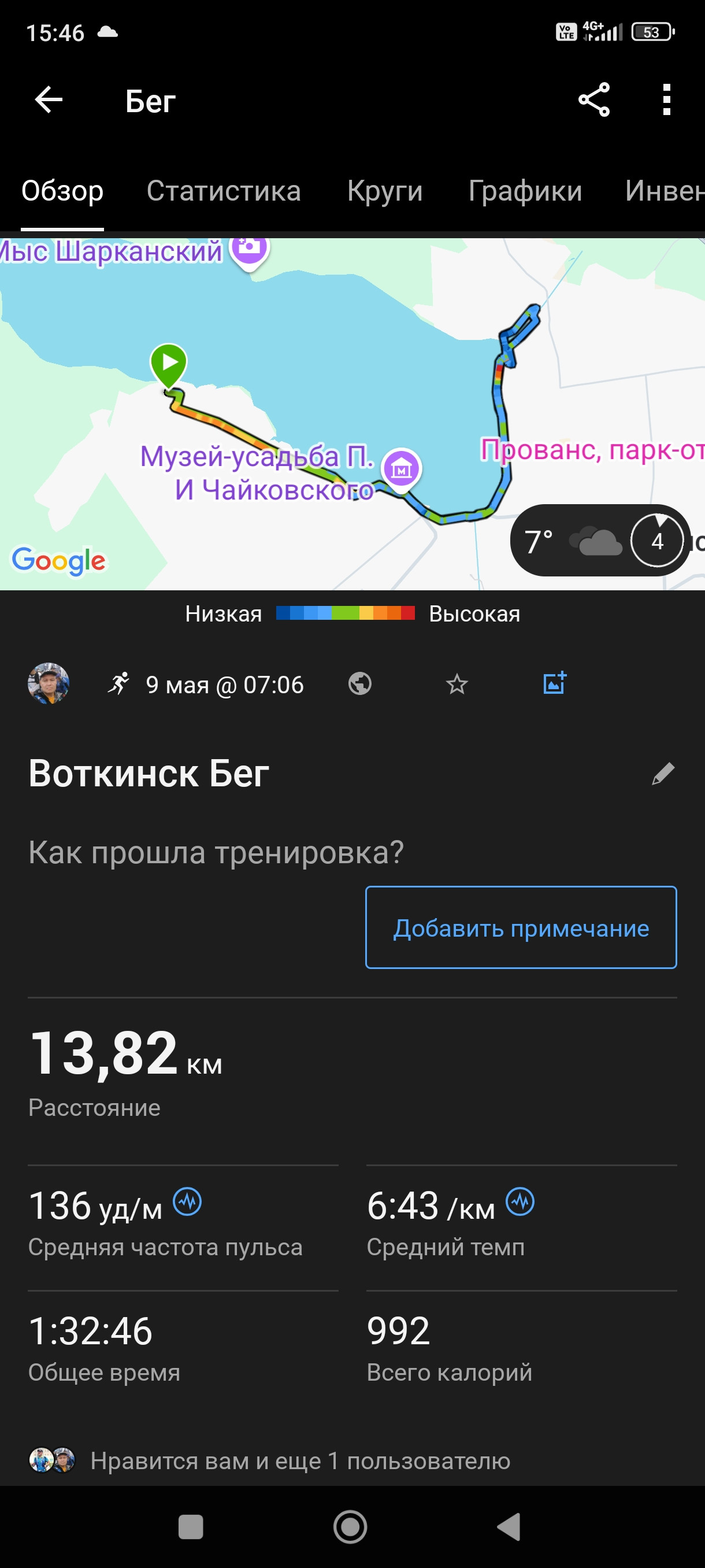Switch to the Статистика tab
The width and height of the screenshot is (705, 1568).
pyautogui.click(x=223, y=191)
